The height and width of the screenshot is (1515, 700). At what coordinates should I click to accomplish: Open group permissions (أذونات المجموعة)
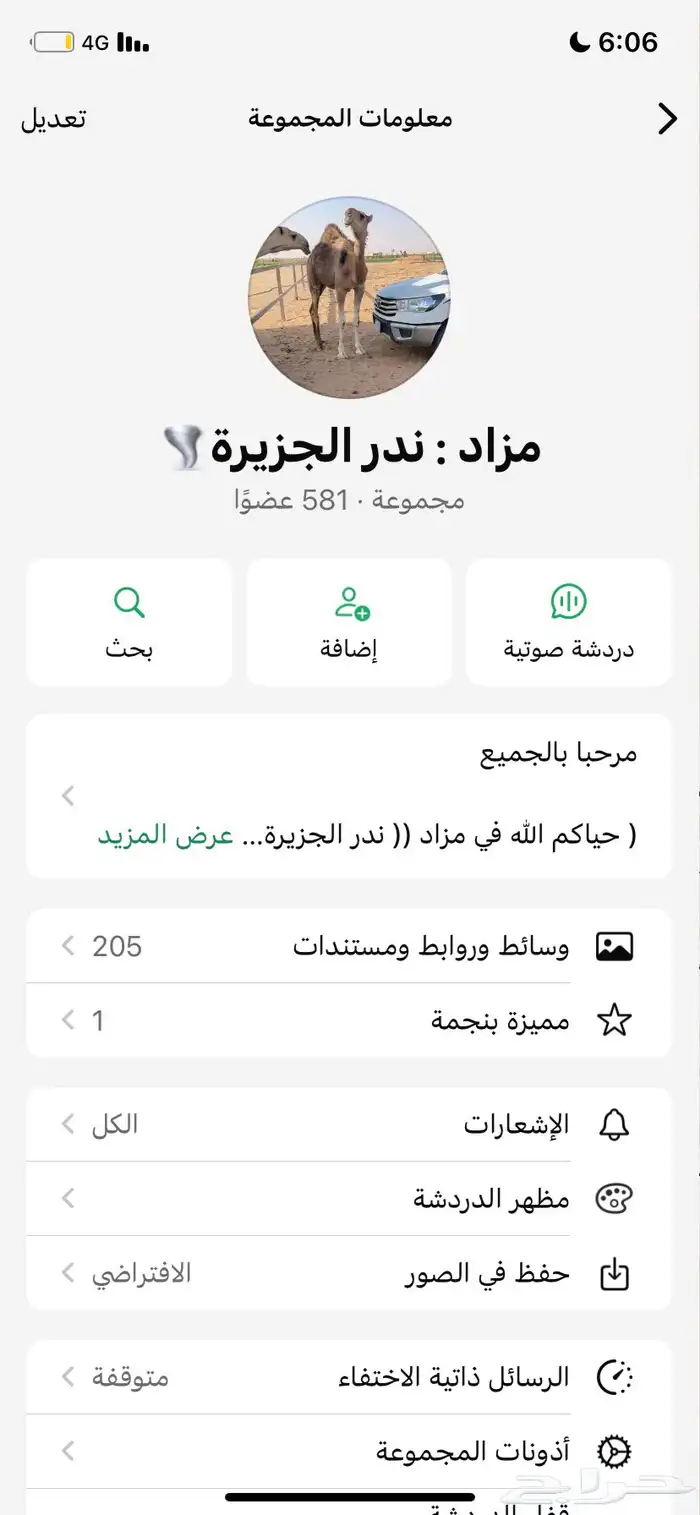[349, 1451]
